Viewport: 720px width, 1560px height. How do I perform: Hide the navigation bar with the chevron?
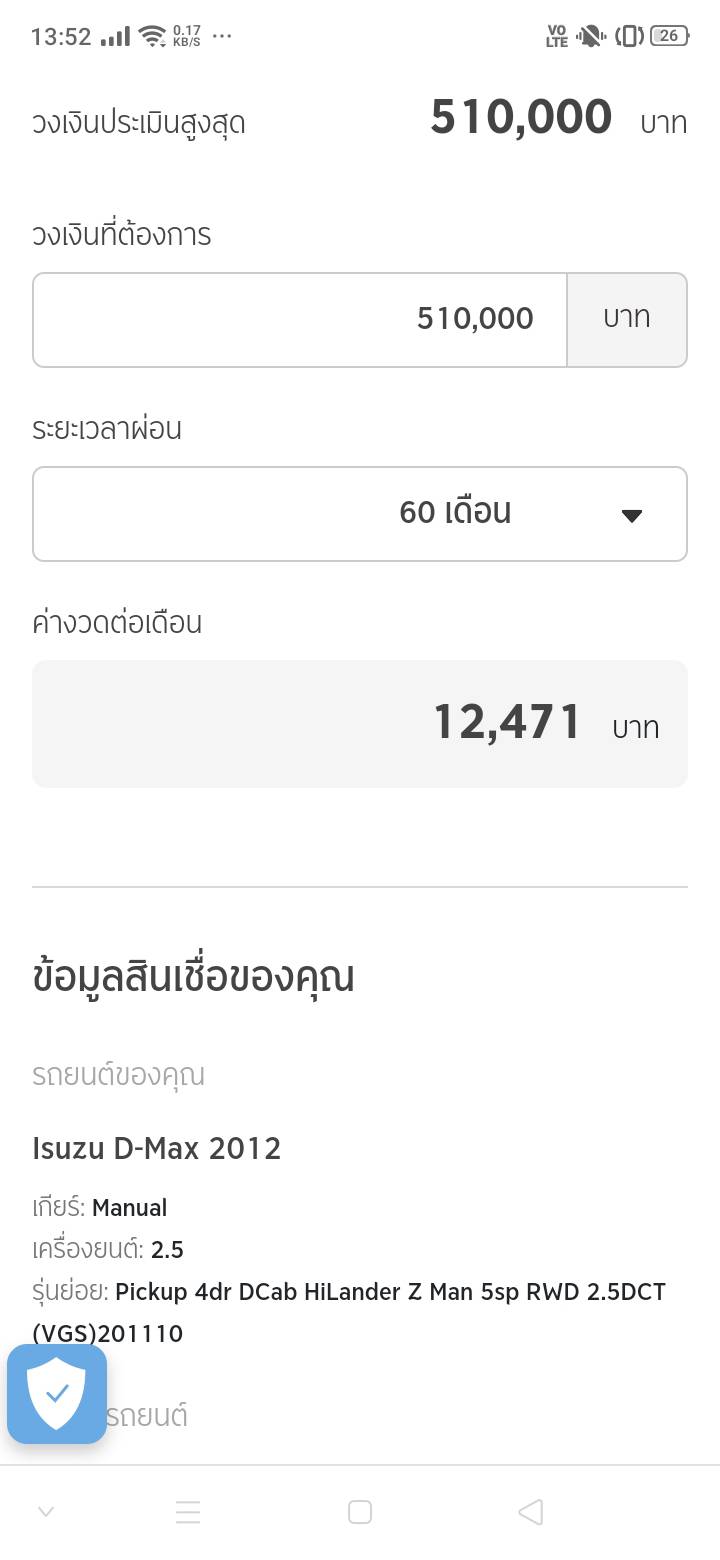[x=46, y=1512]
